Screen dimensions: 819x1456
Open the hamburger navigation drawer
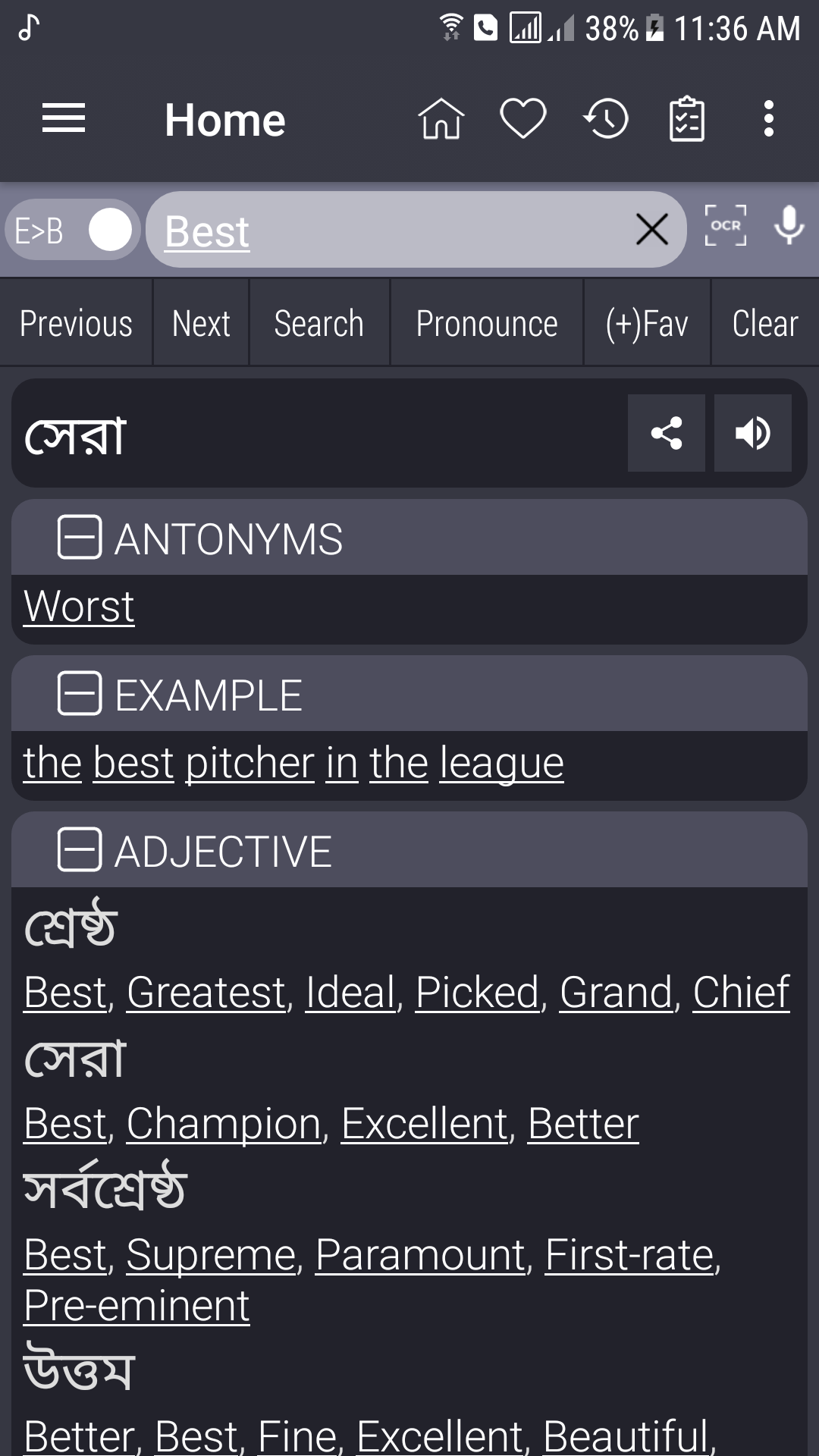coord(64,119)
